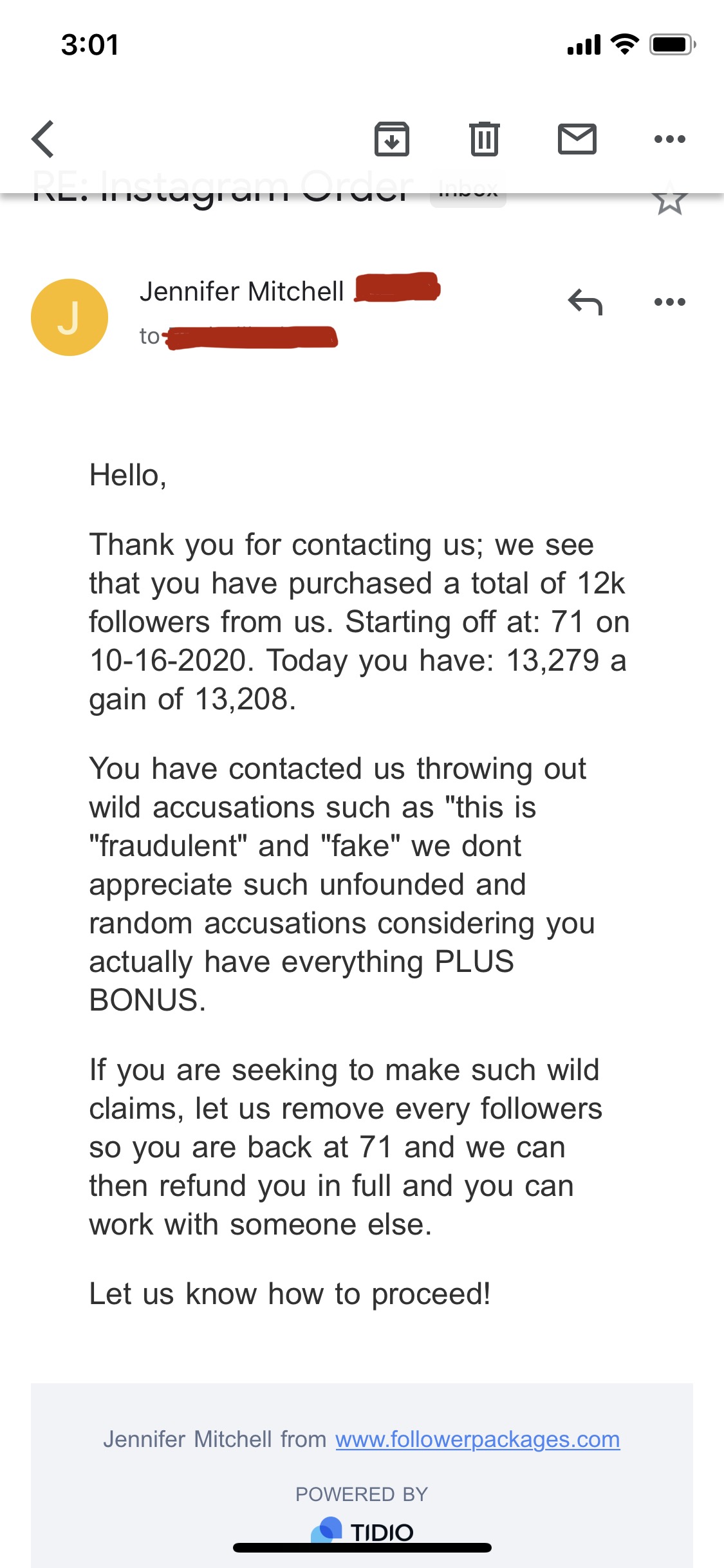
Task: Reply to Jennifer Mitchell's message
Action: point(585,301)
